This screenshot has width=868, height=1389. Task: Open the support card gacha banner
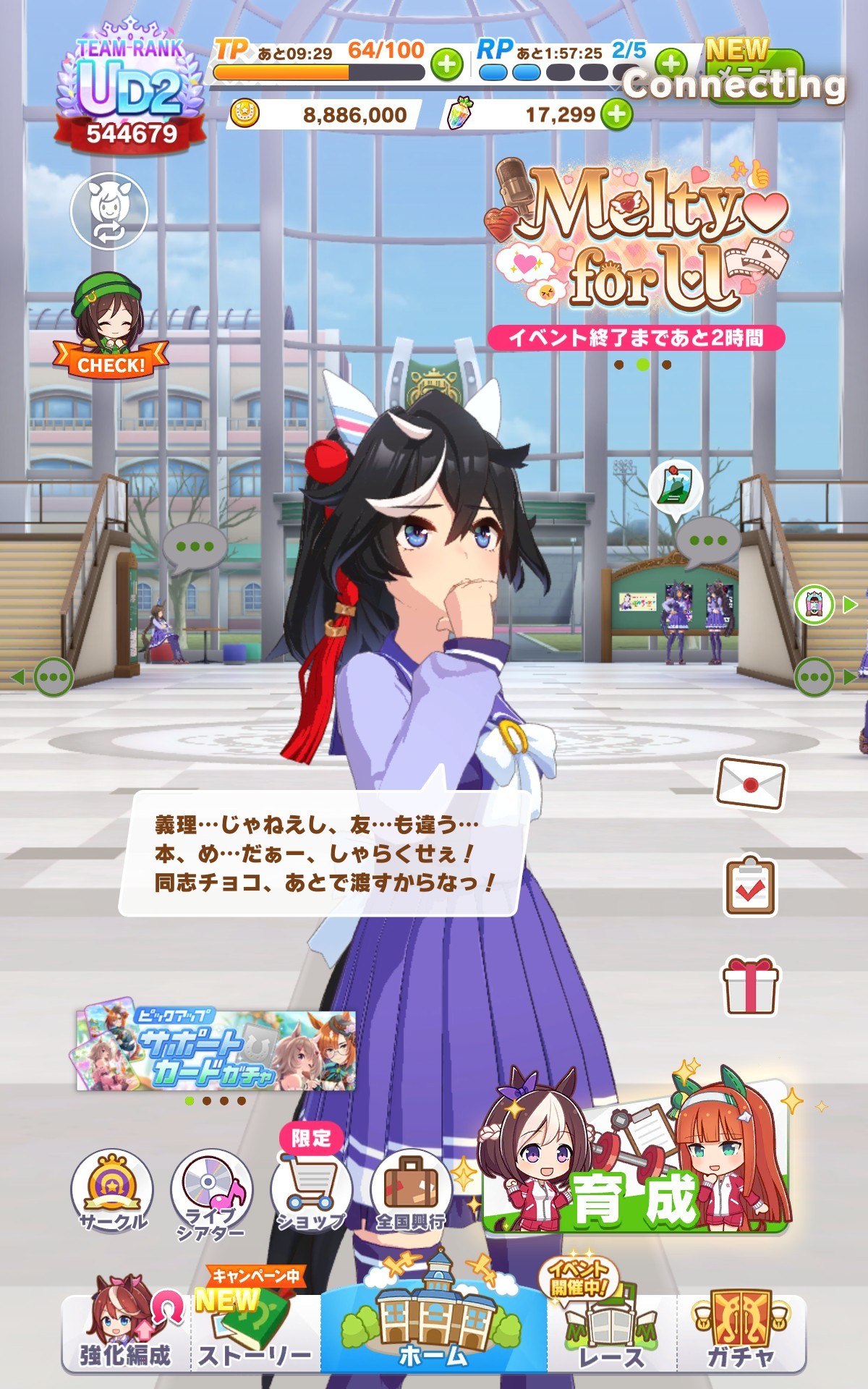coord(216,1050)
